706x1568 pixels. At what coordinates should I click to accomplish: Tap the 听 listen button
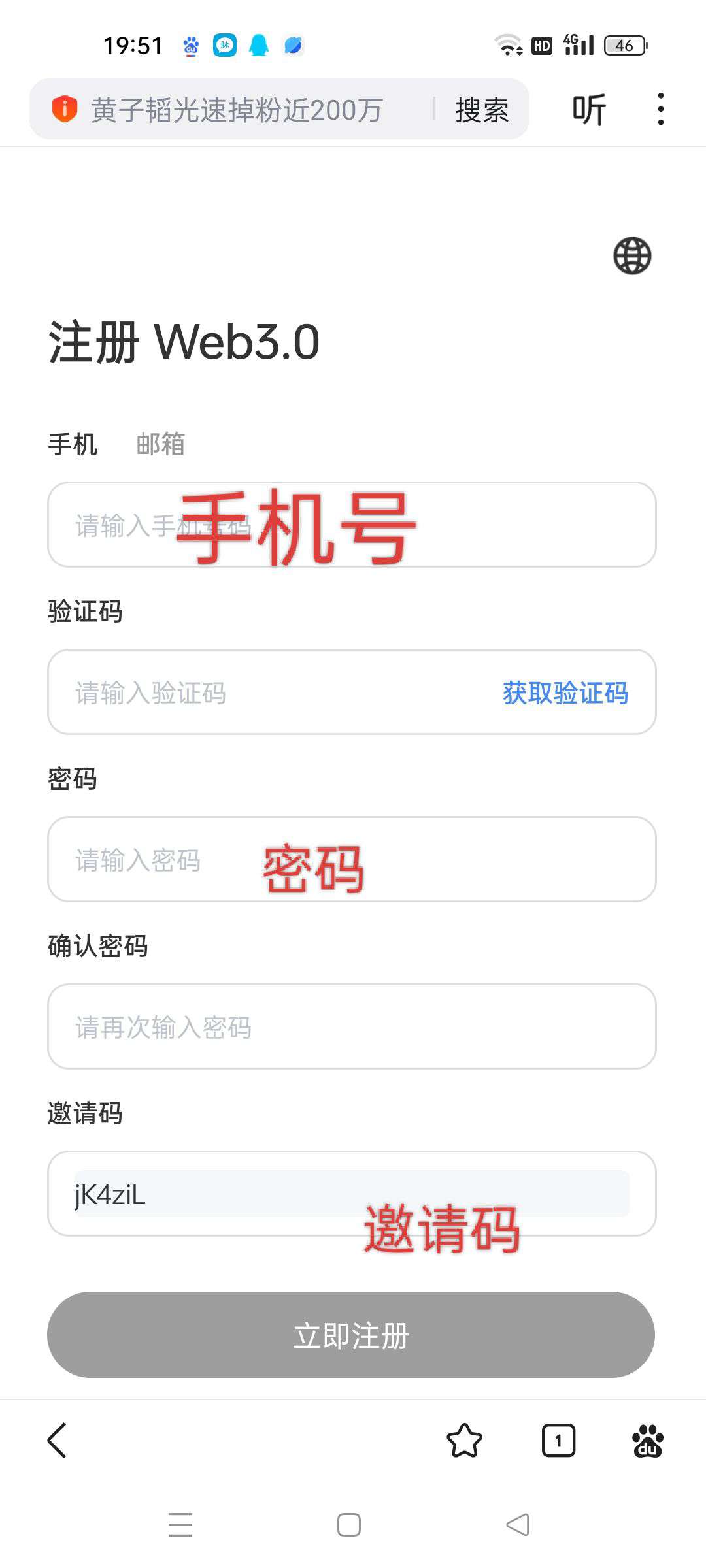(x=589, y=110)
